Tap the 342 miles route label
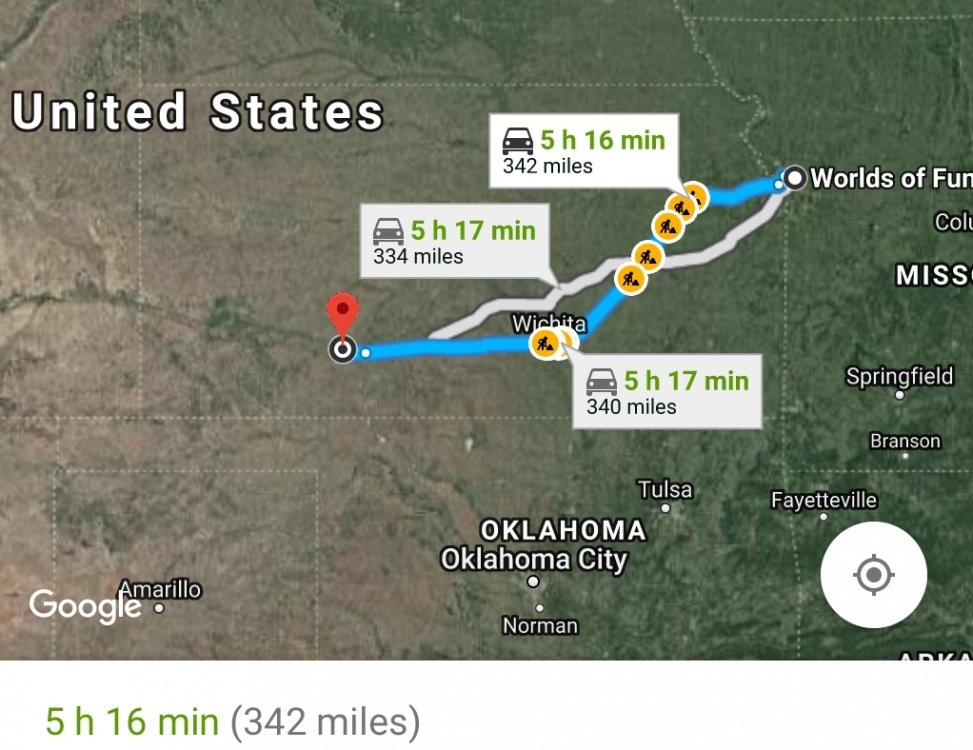The width and height of the screenshot is (973, 750). tap(583, 151)
